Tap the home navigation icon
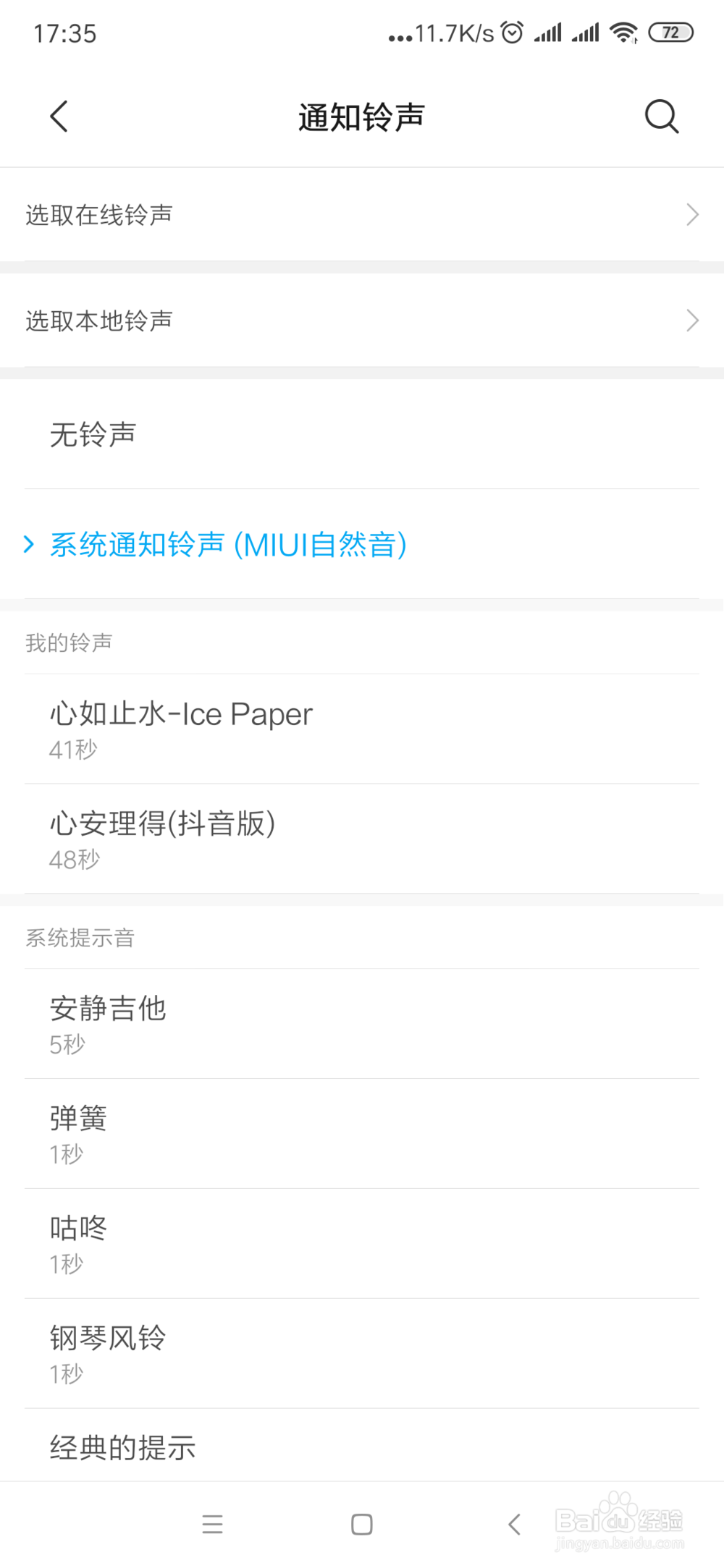This screenshot has width=724, height=1568. 361,1525
